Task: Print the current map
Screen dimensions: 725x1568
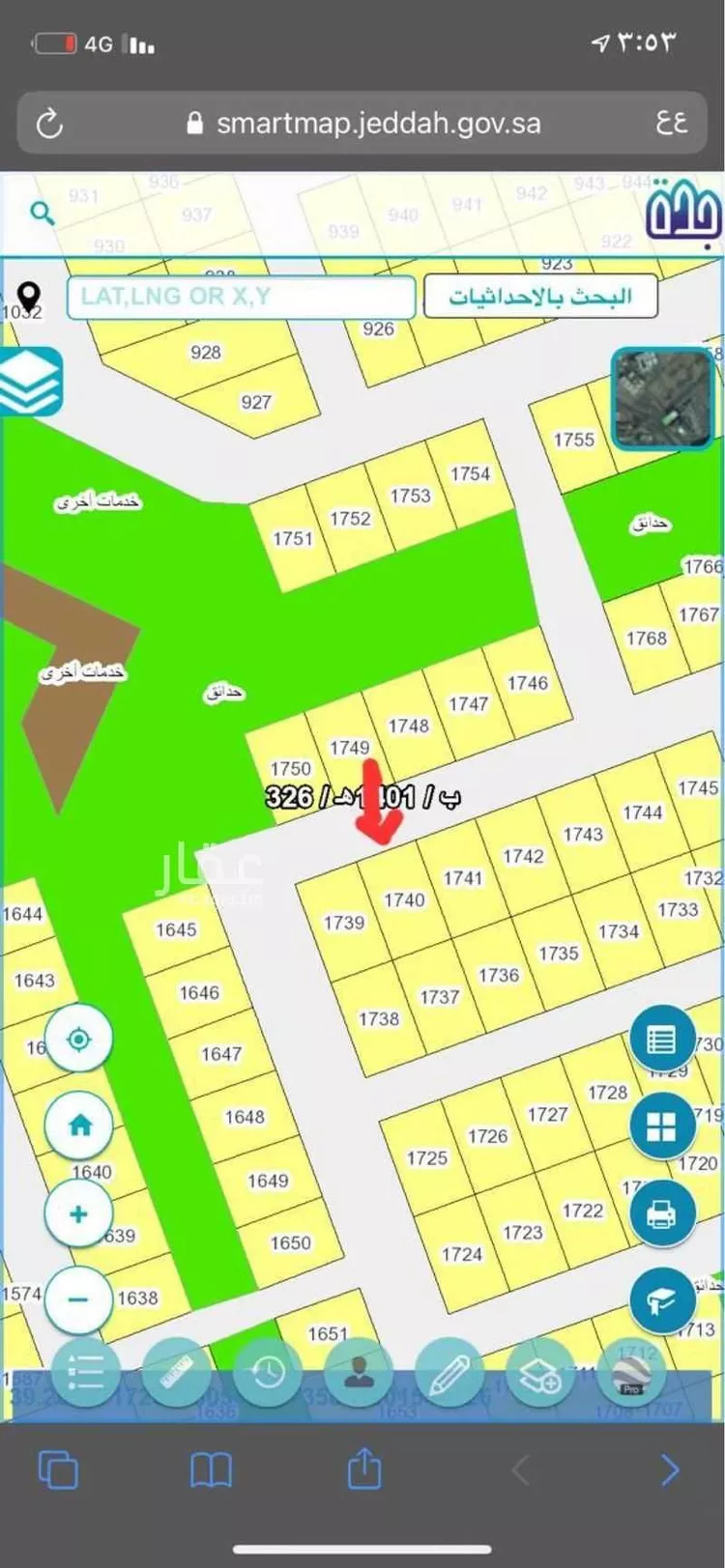Action: coord(662,1213)
